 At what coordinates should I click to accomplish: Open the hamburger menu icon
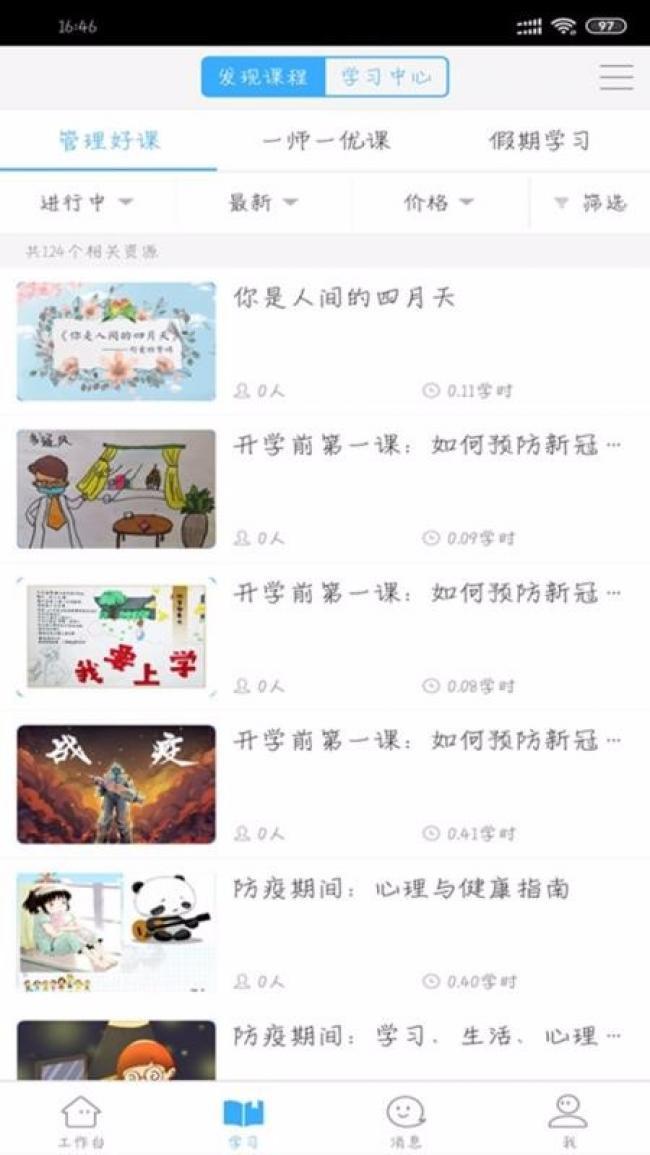[x=616, y=77]
